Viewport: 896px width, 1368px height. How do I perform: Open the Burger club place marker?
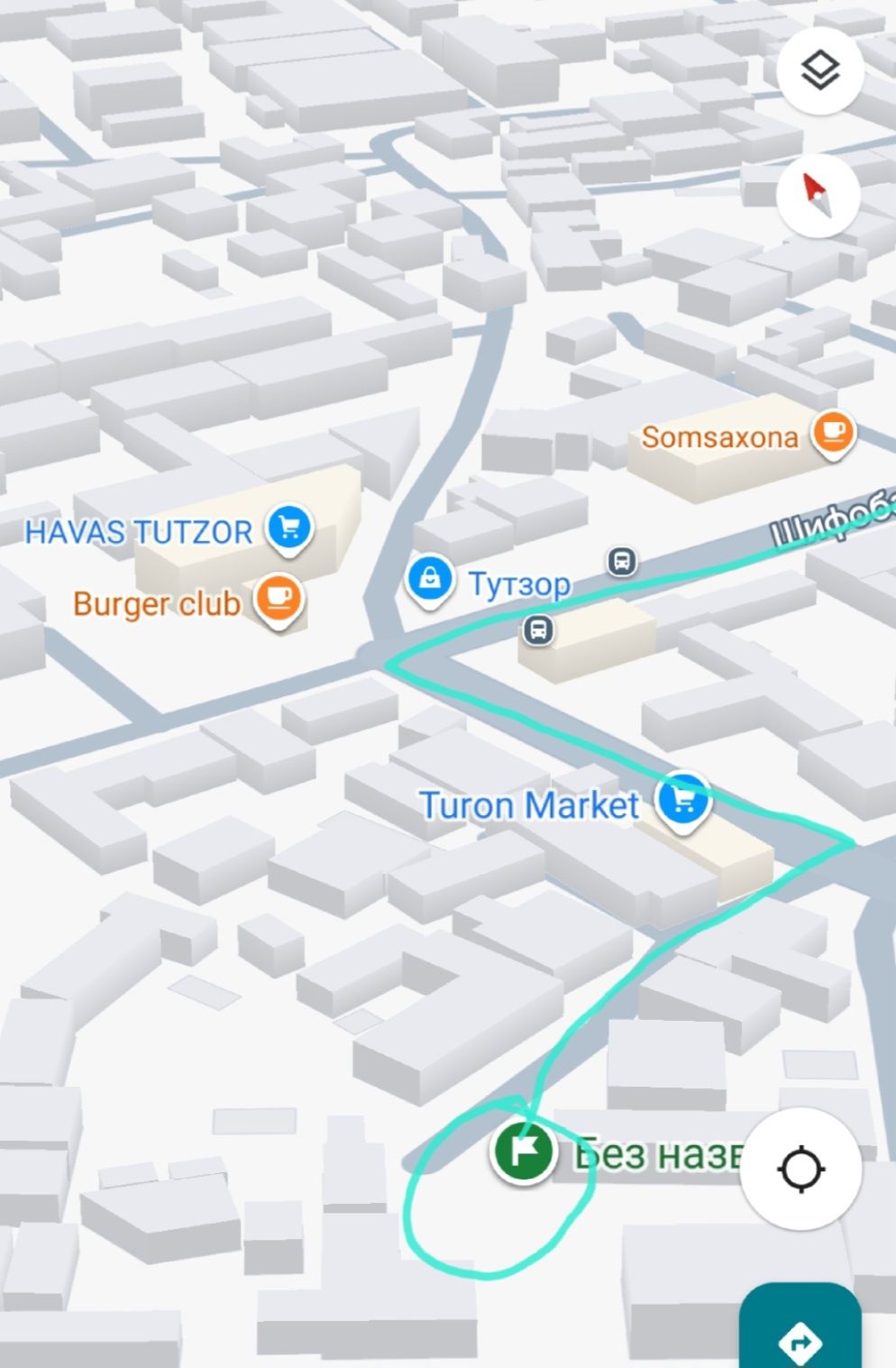(279, 599)
